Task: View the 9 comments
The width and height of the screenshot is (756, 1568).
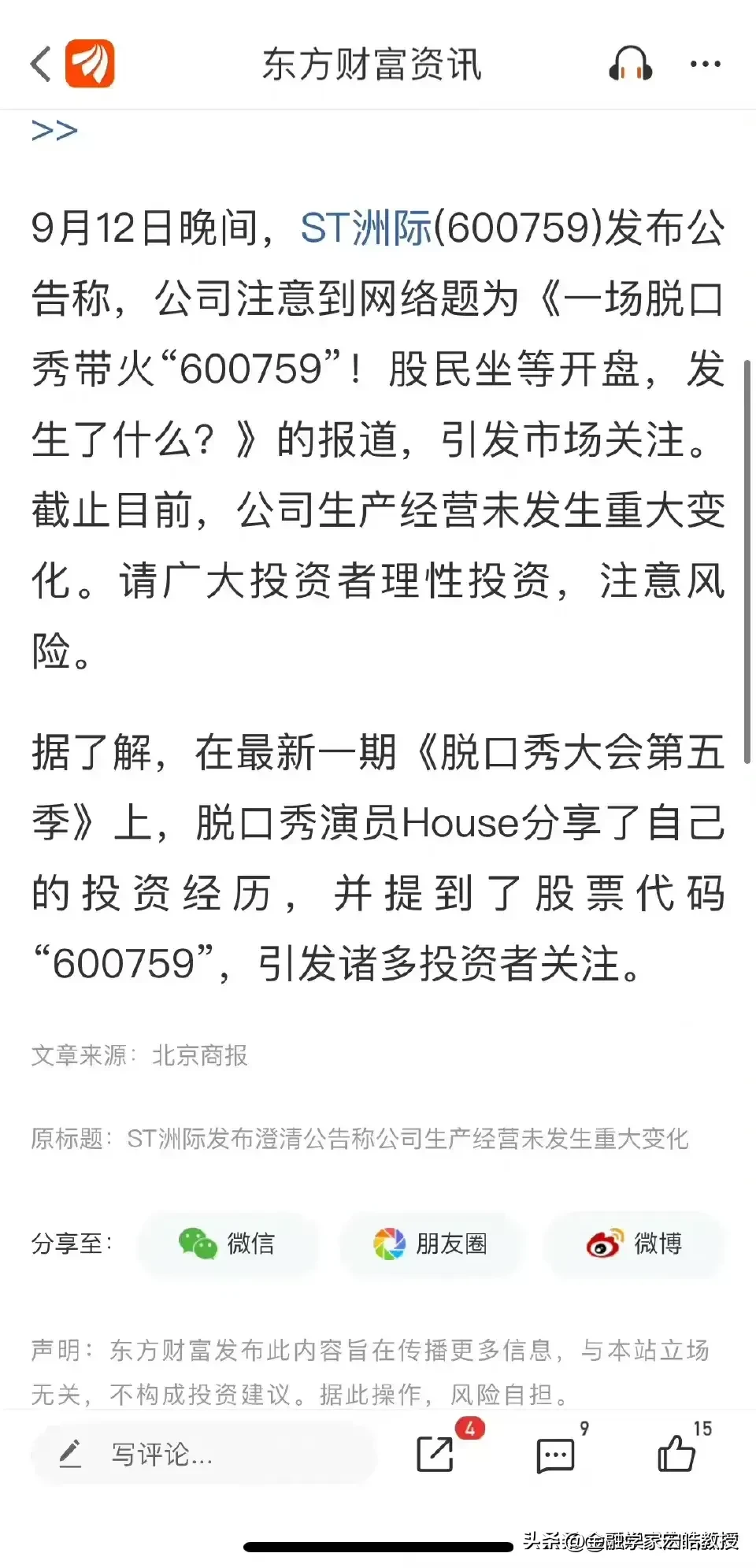Action: (x=556, y=1455)
